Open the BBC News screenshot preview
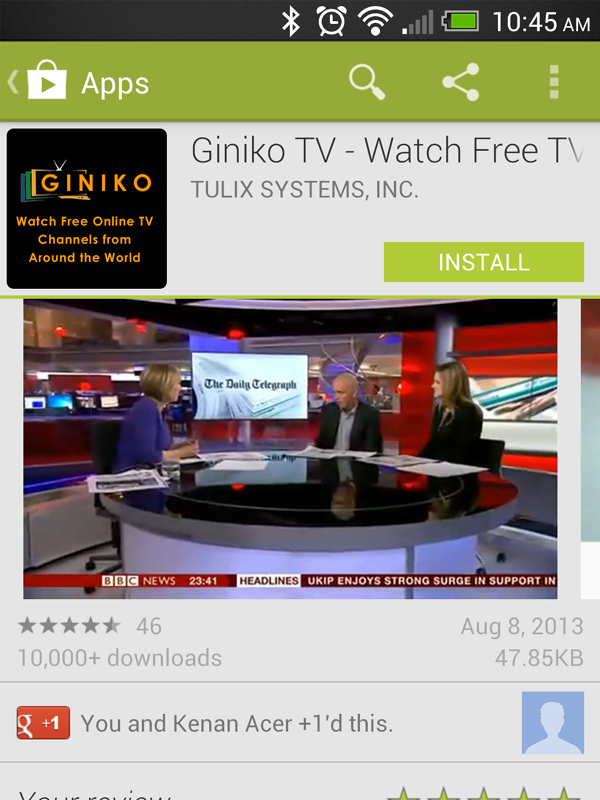600x800 pixels. pos(290,448)
